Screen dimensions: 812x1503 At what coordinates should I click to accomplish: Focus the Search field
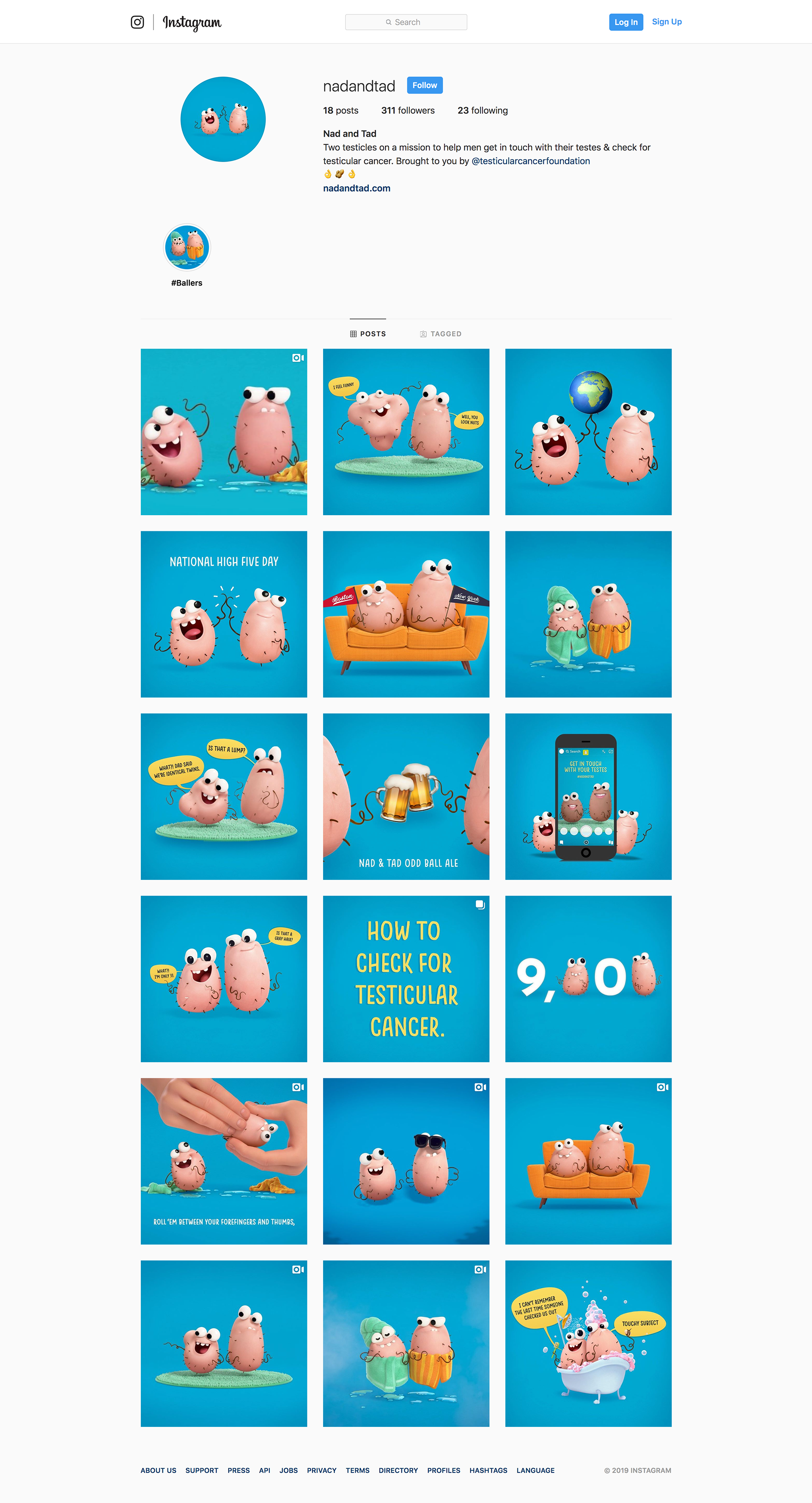(x=406, y=22)
